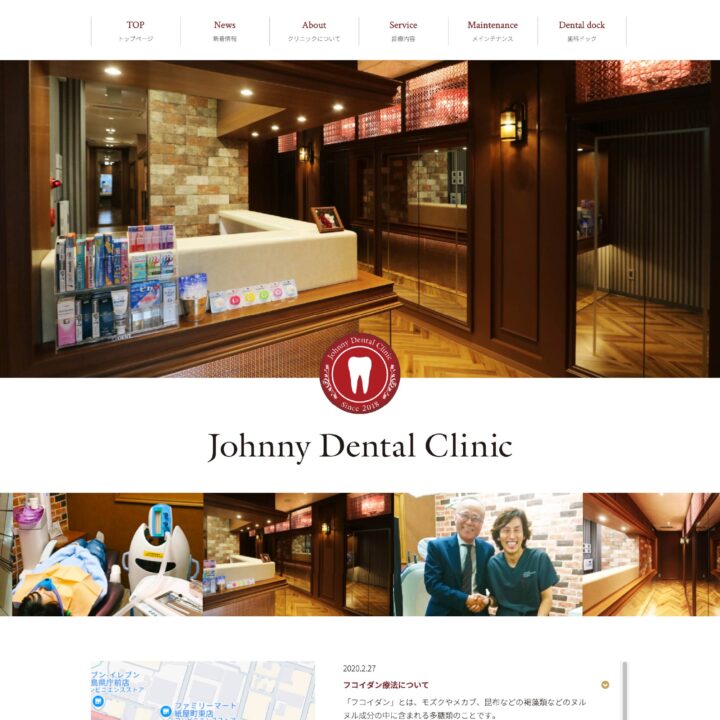Open the About clinic page
This screenshot has width=720, height=720.
click(314, 30)
